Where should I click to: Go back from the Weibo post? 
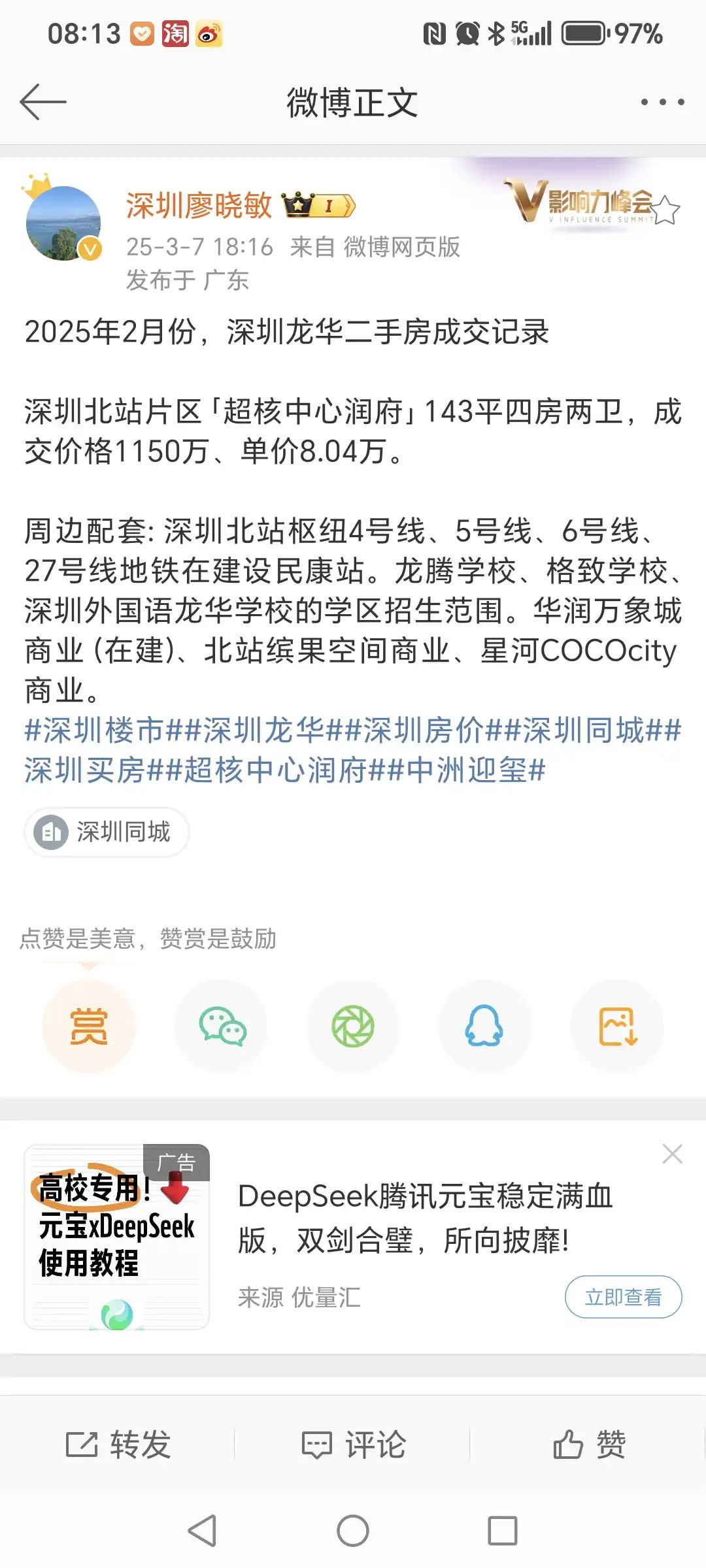[x=43, y=103]
